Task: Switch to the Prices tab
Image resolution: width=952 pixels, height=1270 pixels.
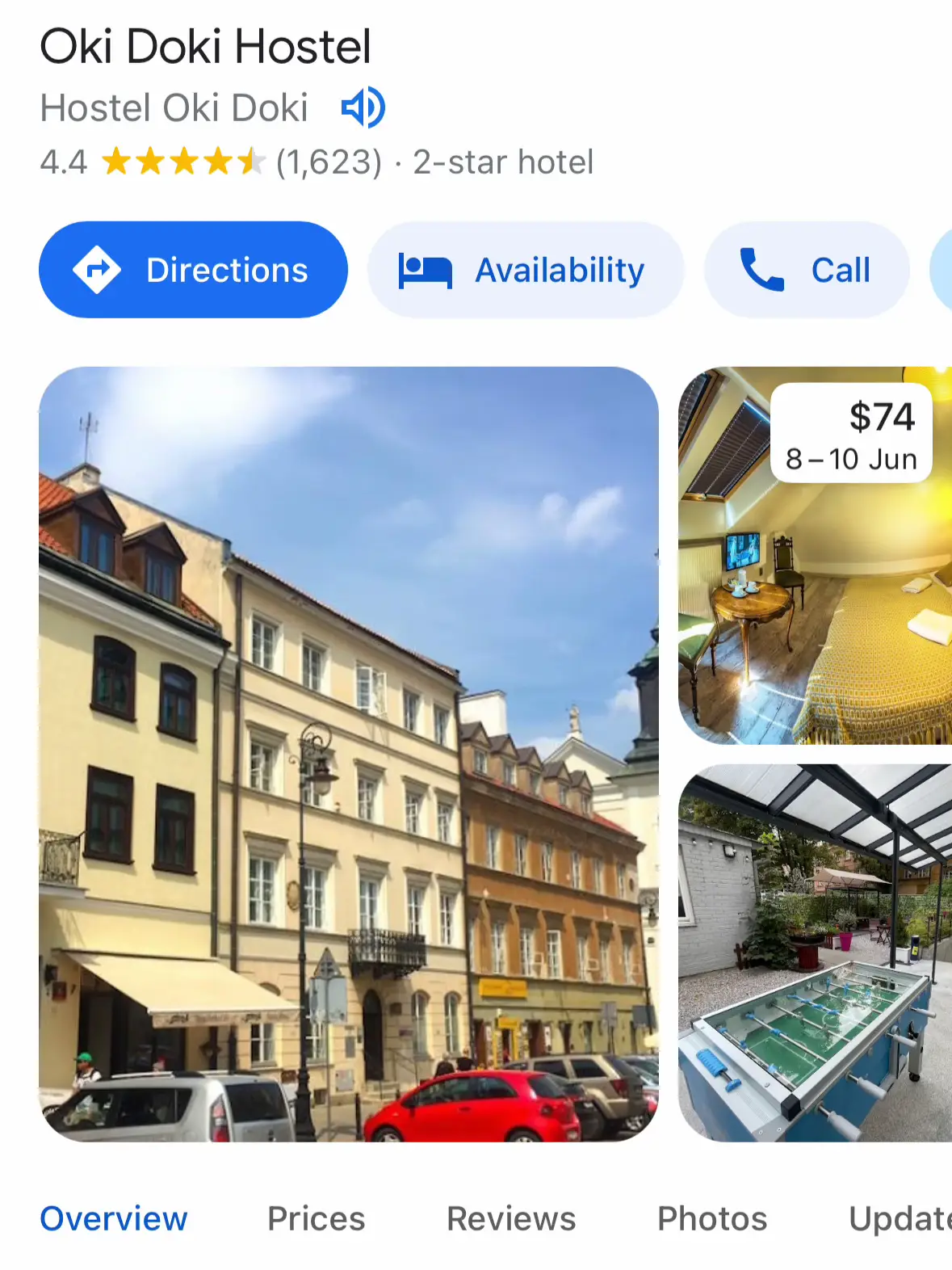Action: pos(316,1218)
